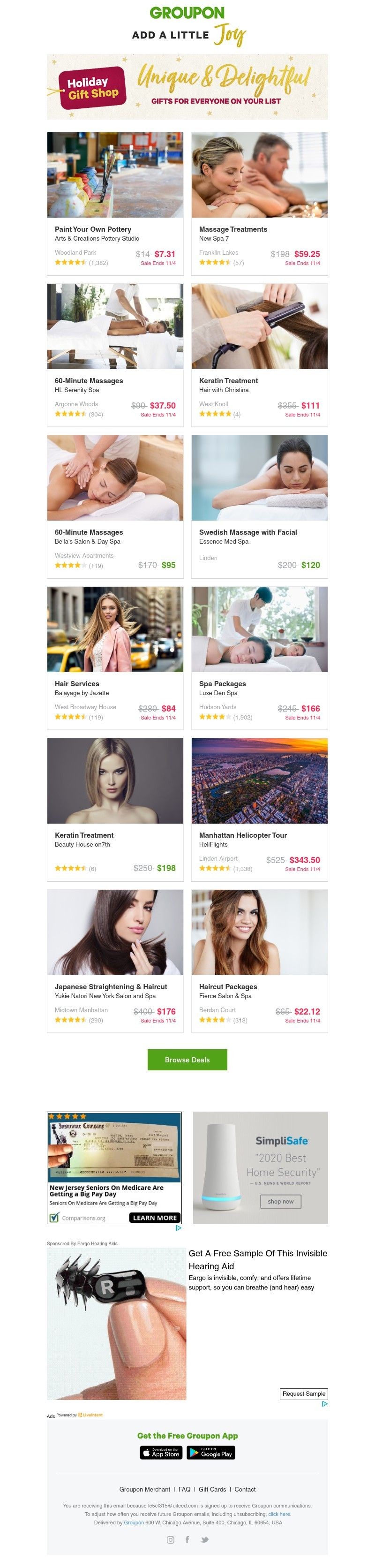
Task: Tap the Browse Deals button
Action: click(187, 1060)
